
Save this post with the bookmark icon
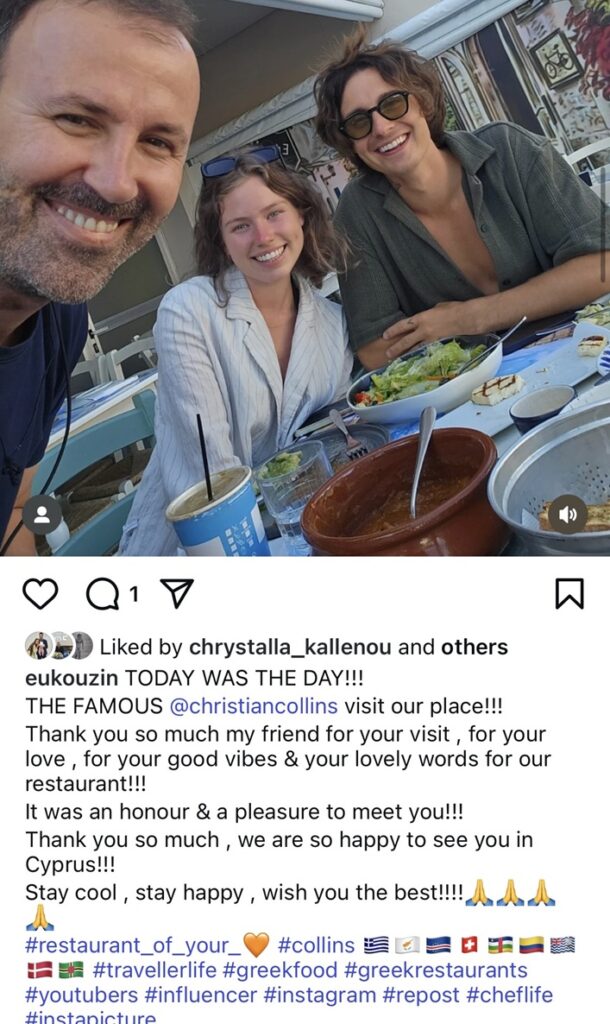569,594
